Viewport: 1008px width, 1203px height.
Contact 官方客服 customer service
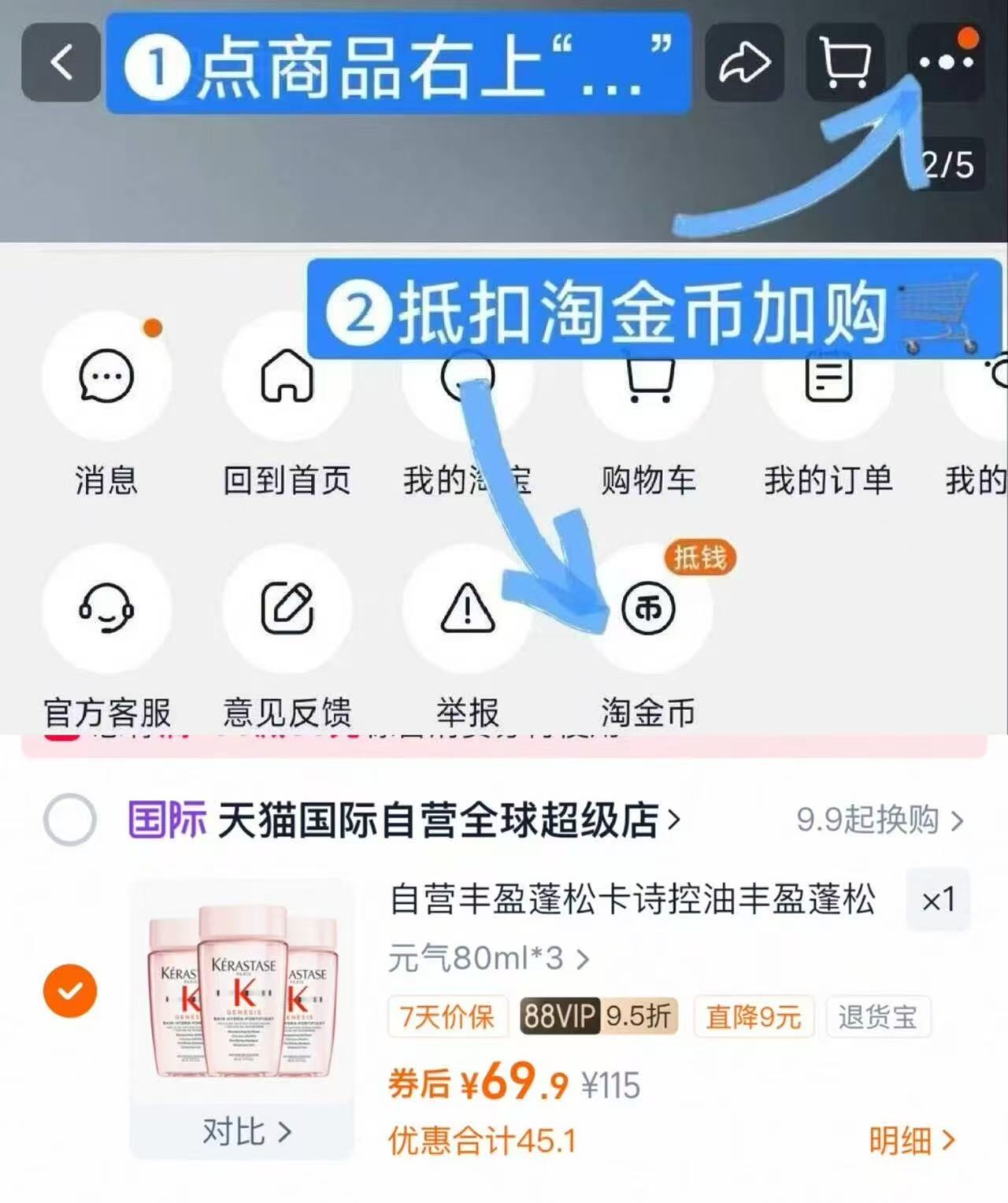pyautogui.click(x=108, y=610)
